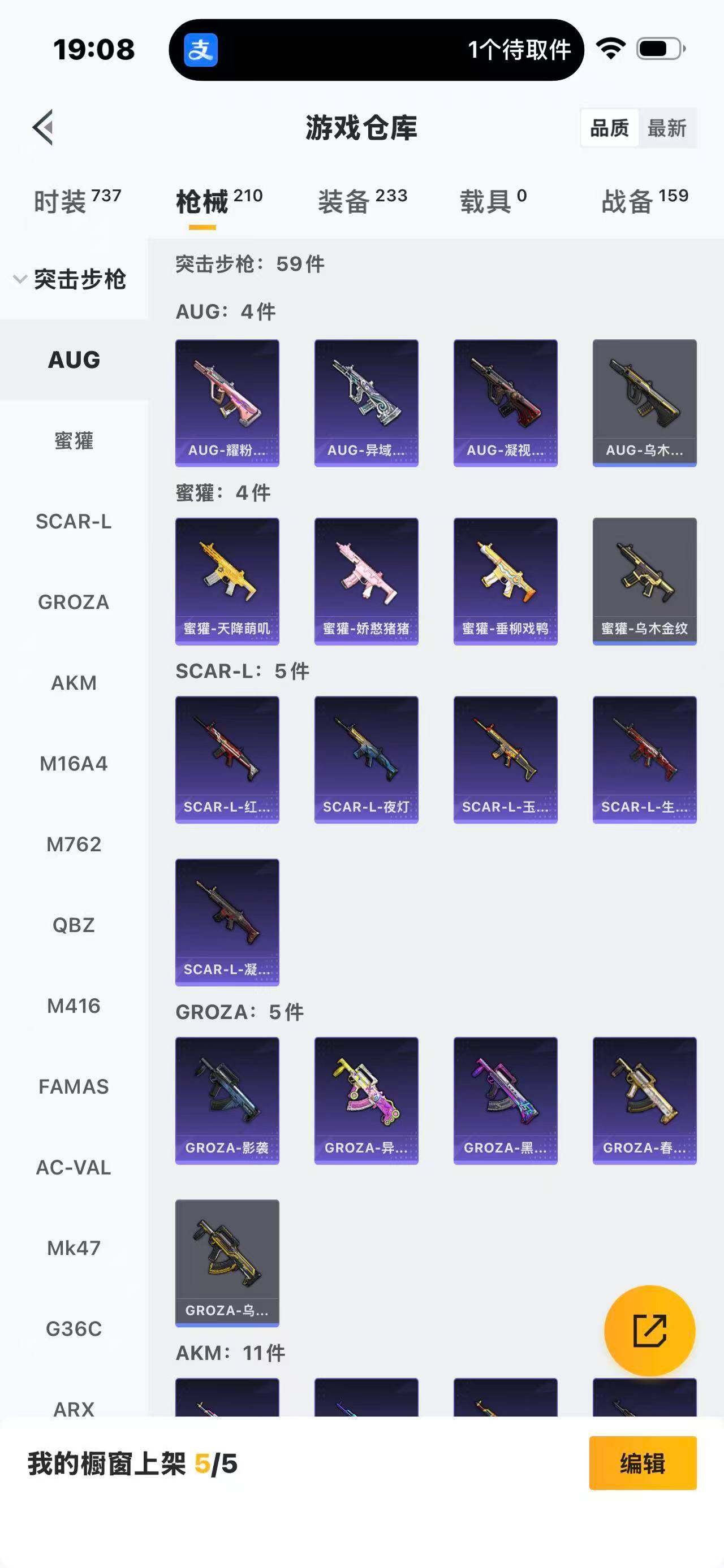This screenshot has height=1568, width=724.
Task: Switch to the 战备 tab
Action: (644, 201)
